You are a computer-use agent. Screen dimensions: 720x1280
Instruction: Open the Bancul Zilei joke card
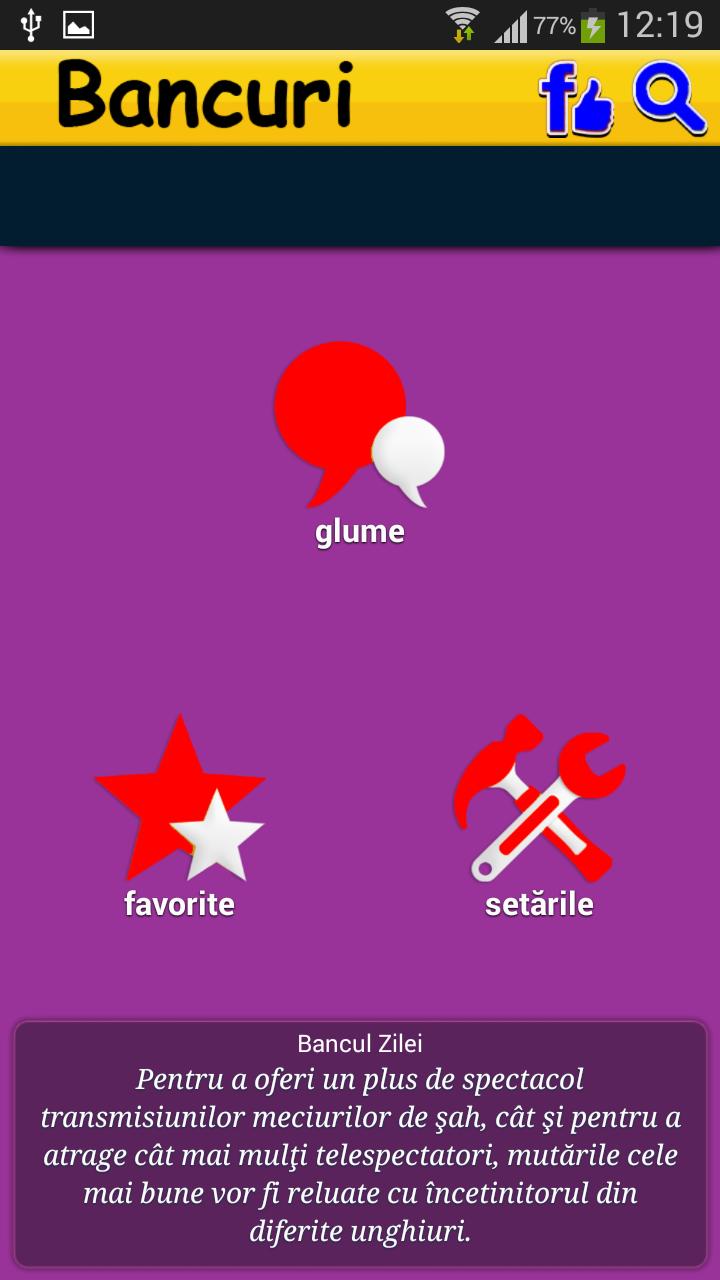tap(360, 1143)
